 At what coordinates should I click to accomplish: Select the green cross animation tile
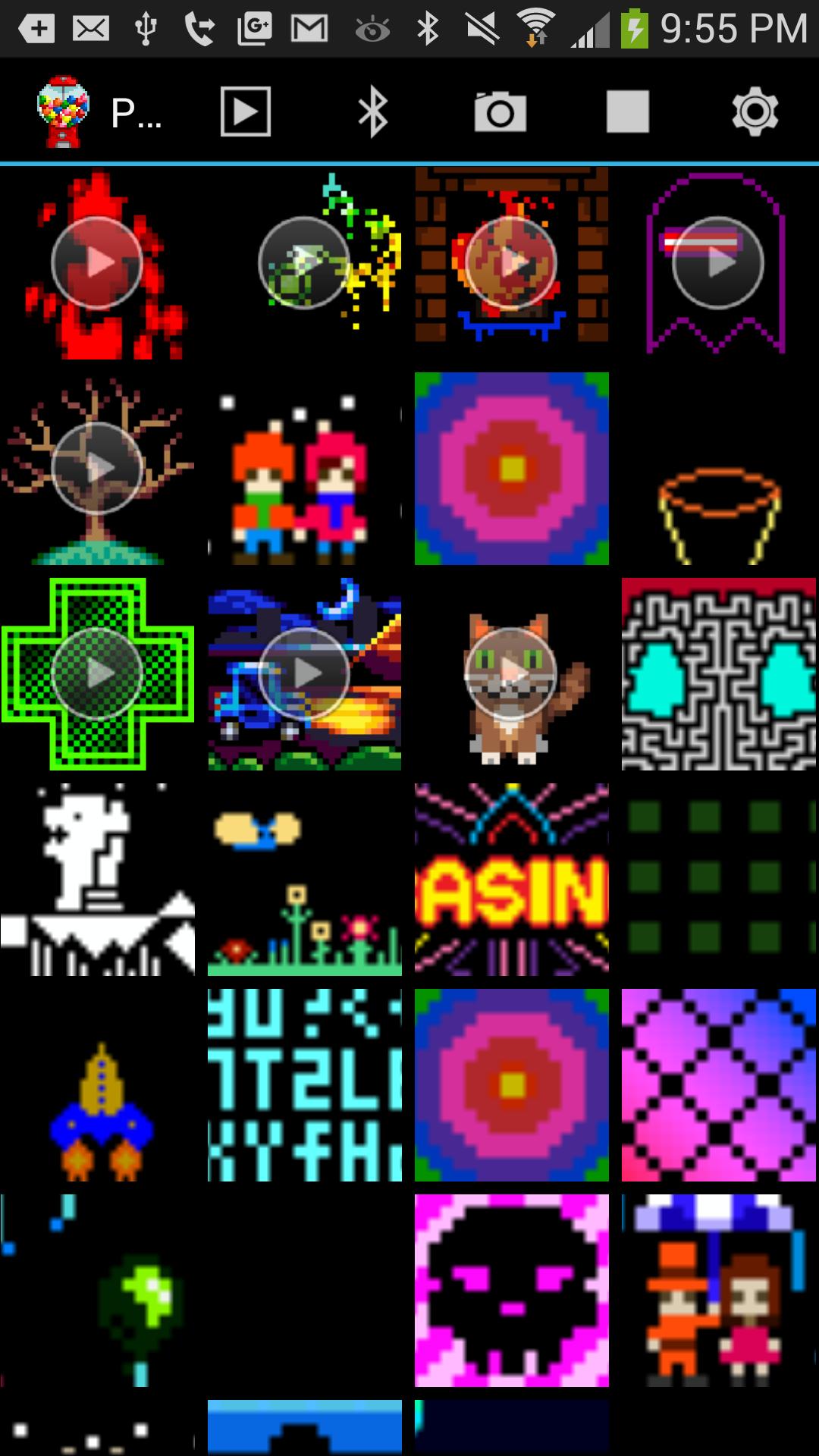[98, 674]
